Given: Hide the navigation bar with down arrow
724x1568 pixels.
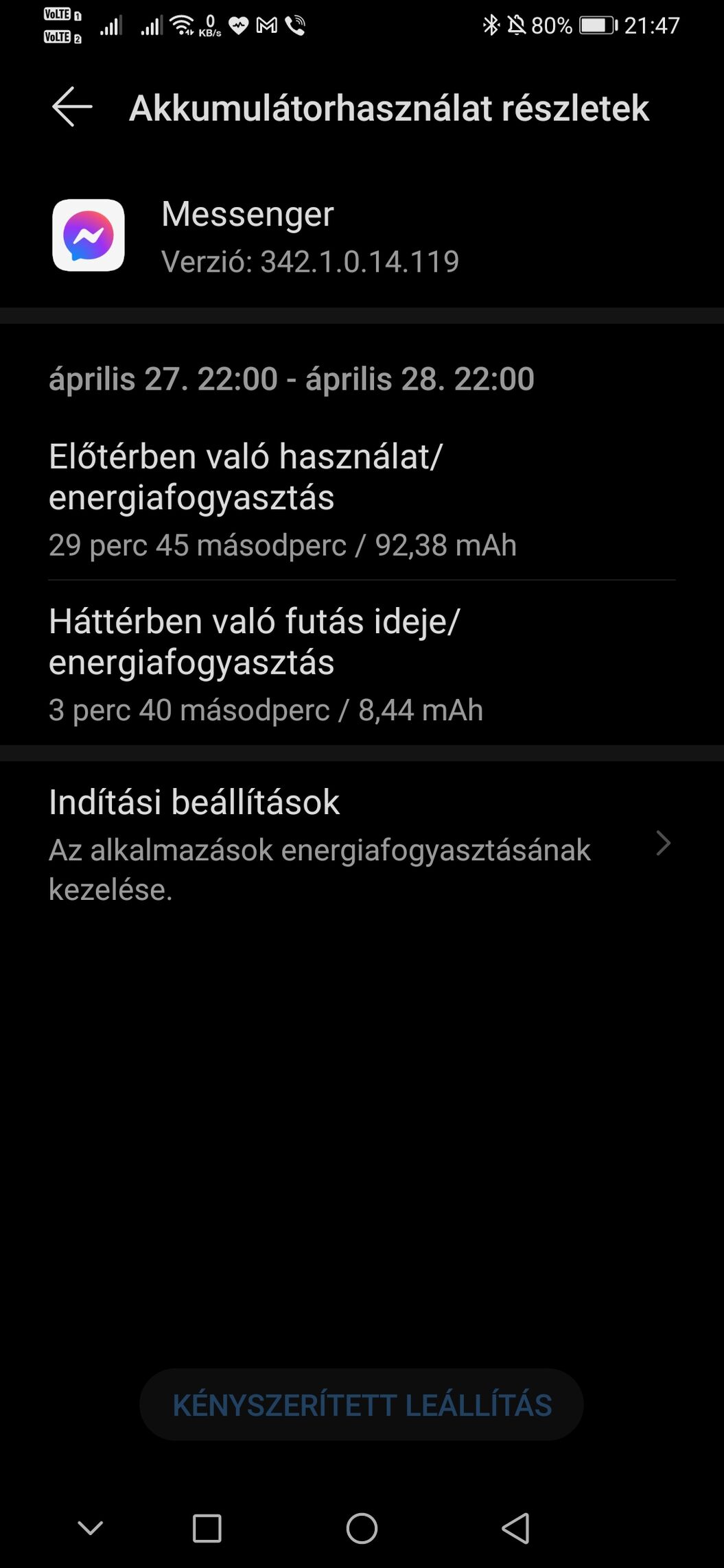Looking at the screenshot, I should (x=91, y=1528).
